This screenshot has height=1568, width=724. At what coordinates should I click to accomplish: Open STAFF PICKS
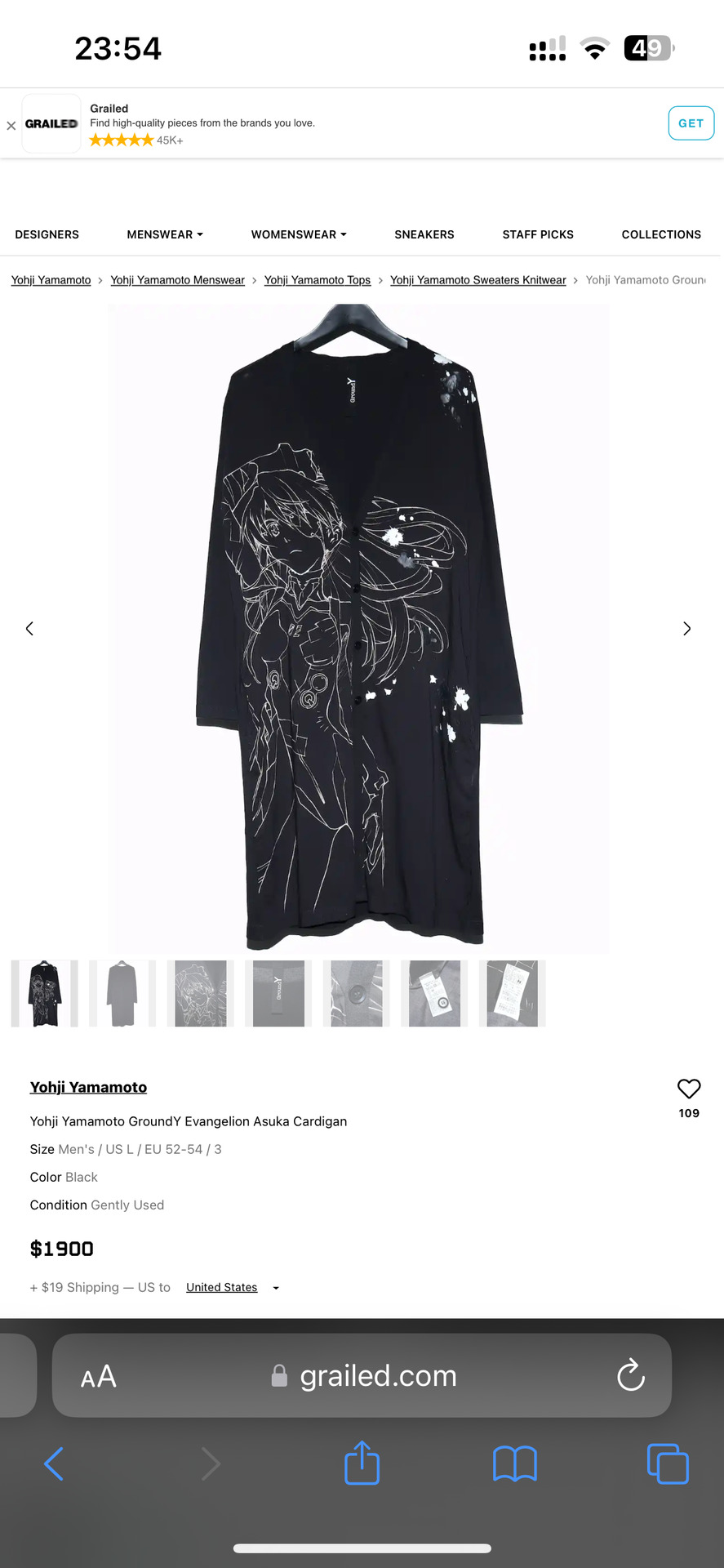538,234
